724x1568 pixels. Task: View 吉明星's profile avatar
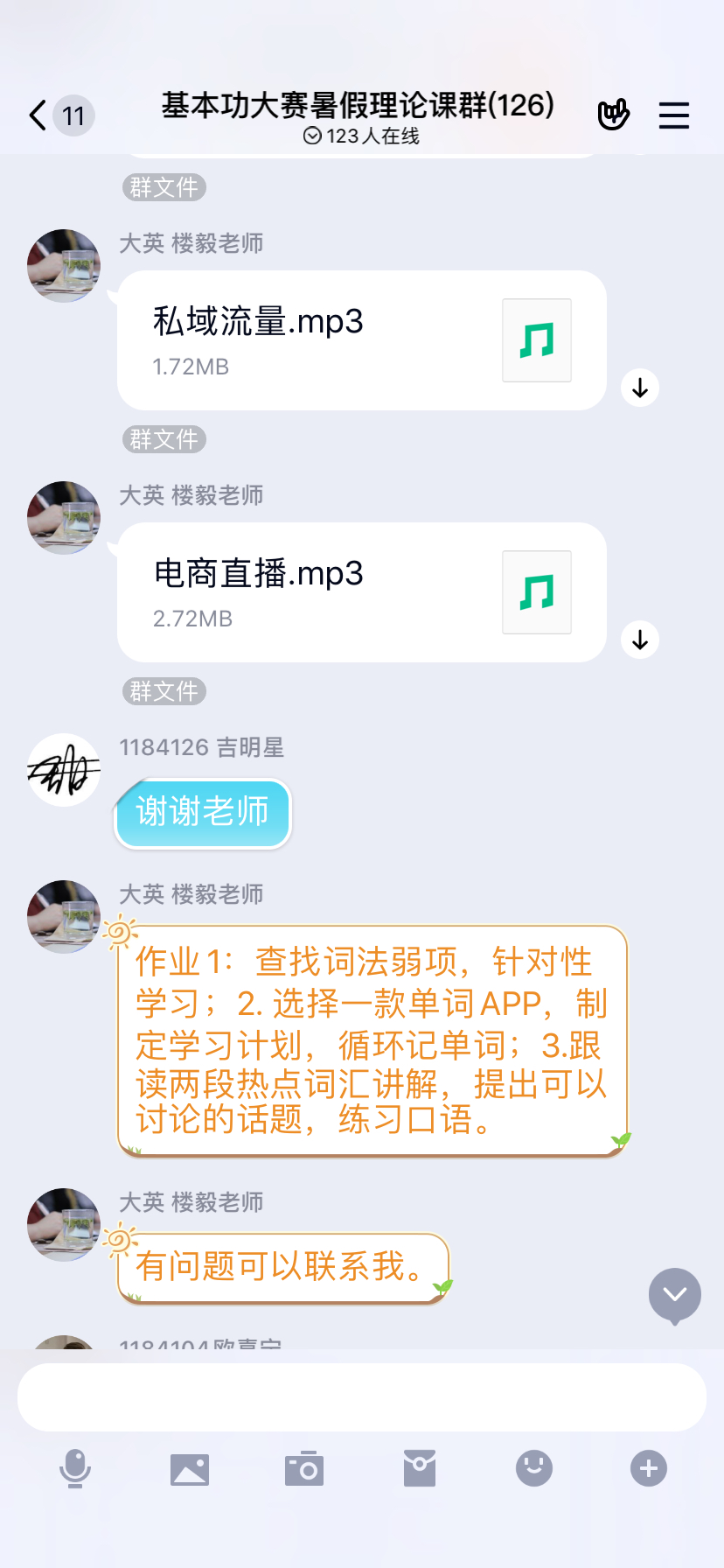64,770
